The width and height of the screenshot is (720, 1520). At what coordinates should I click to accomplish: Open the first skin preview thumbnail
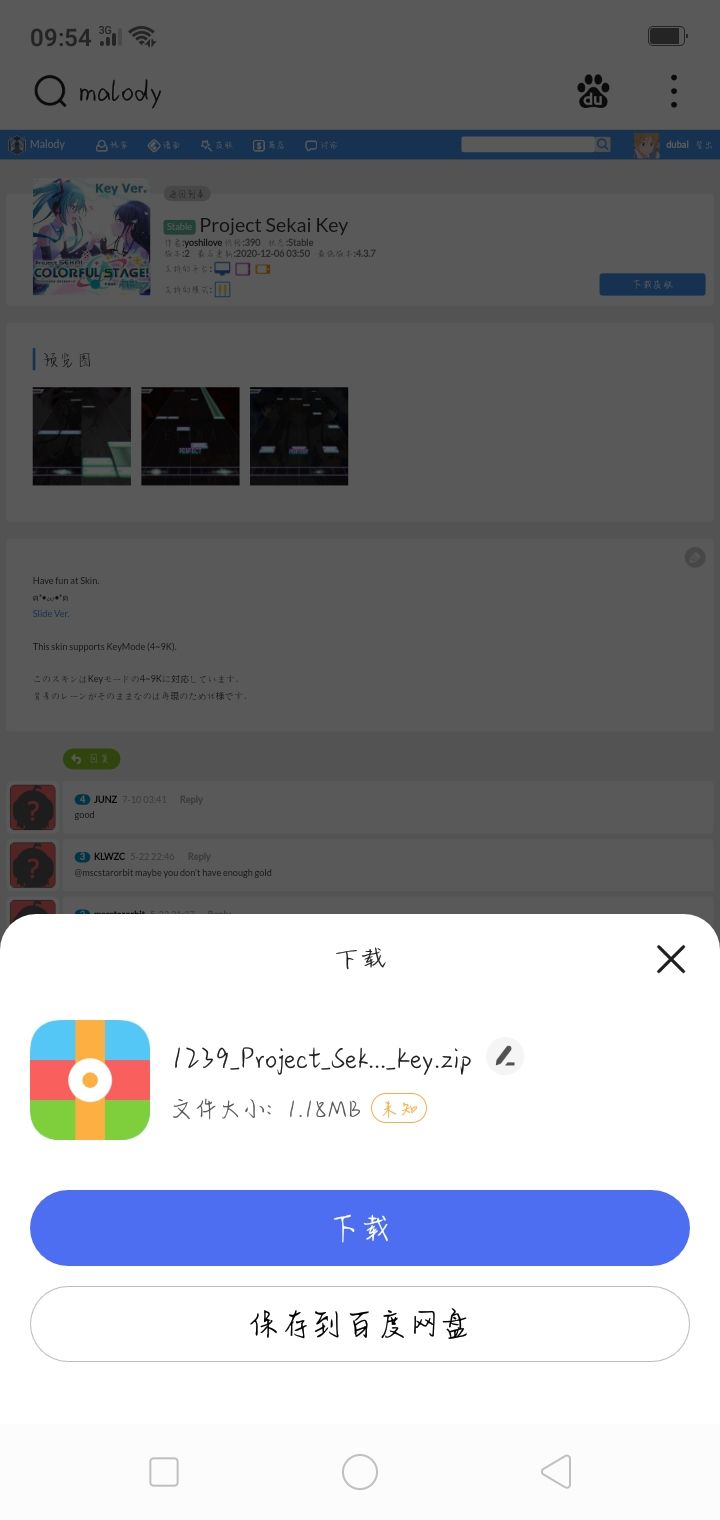pos(81,435)
